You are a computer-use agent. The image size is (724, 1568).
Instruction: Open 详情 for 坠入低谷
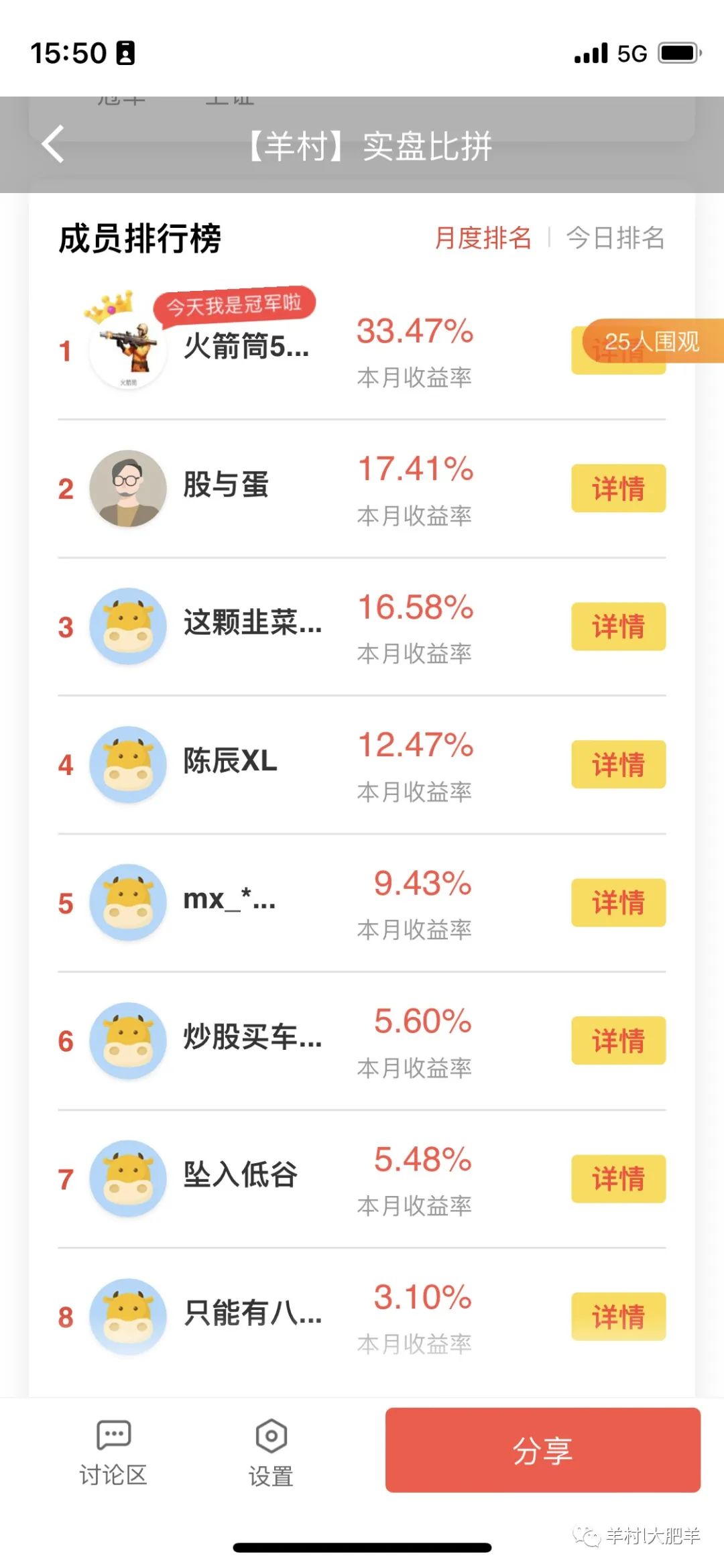pos(618,1179)
